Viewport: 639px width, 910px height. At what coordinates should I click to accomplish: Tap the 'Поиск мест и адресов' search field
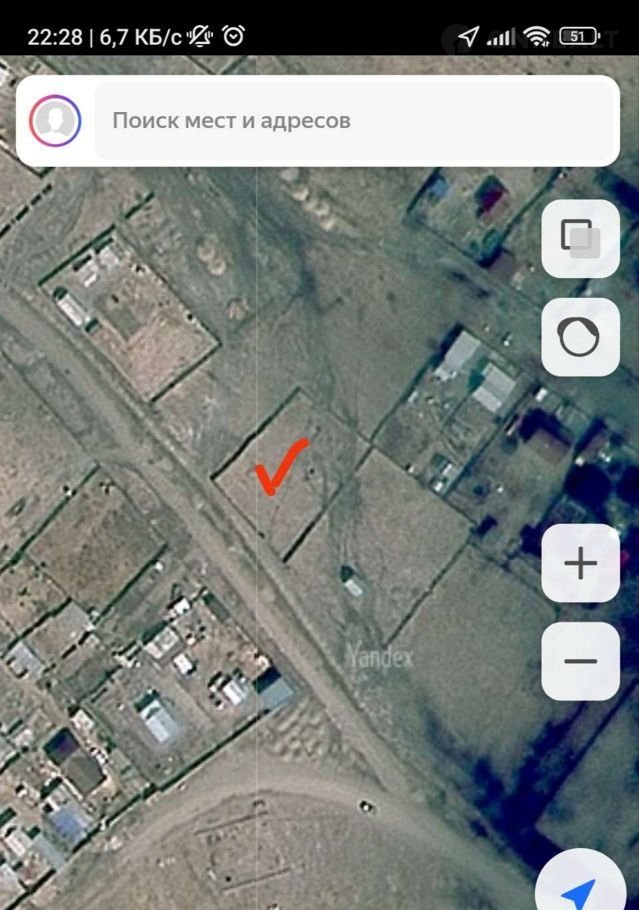355,121
